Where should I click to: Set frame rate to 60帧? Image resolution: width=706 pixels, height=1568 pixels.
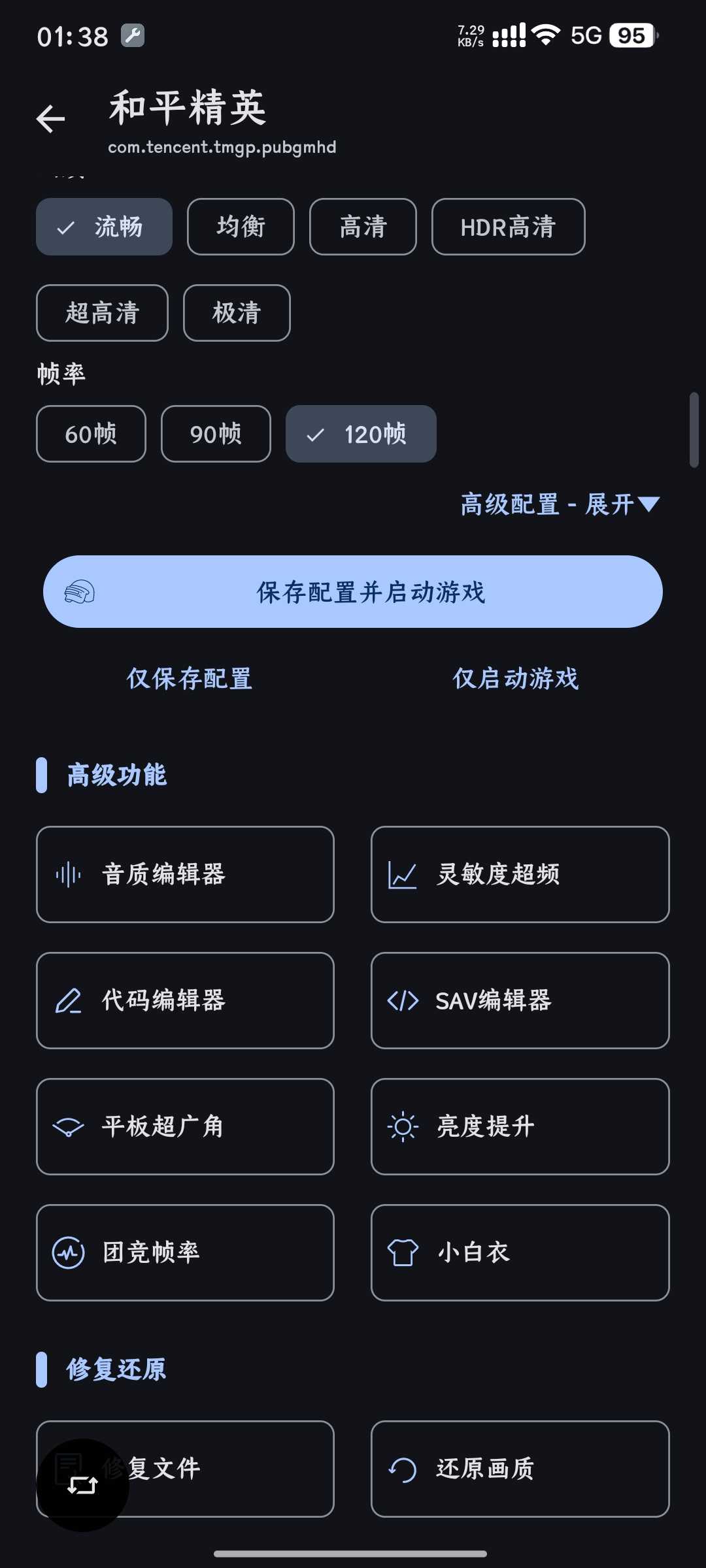pos(91,434)
